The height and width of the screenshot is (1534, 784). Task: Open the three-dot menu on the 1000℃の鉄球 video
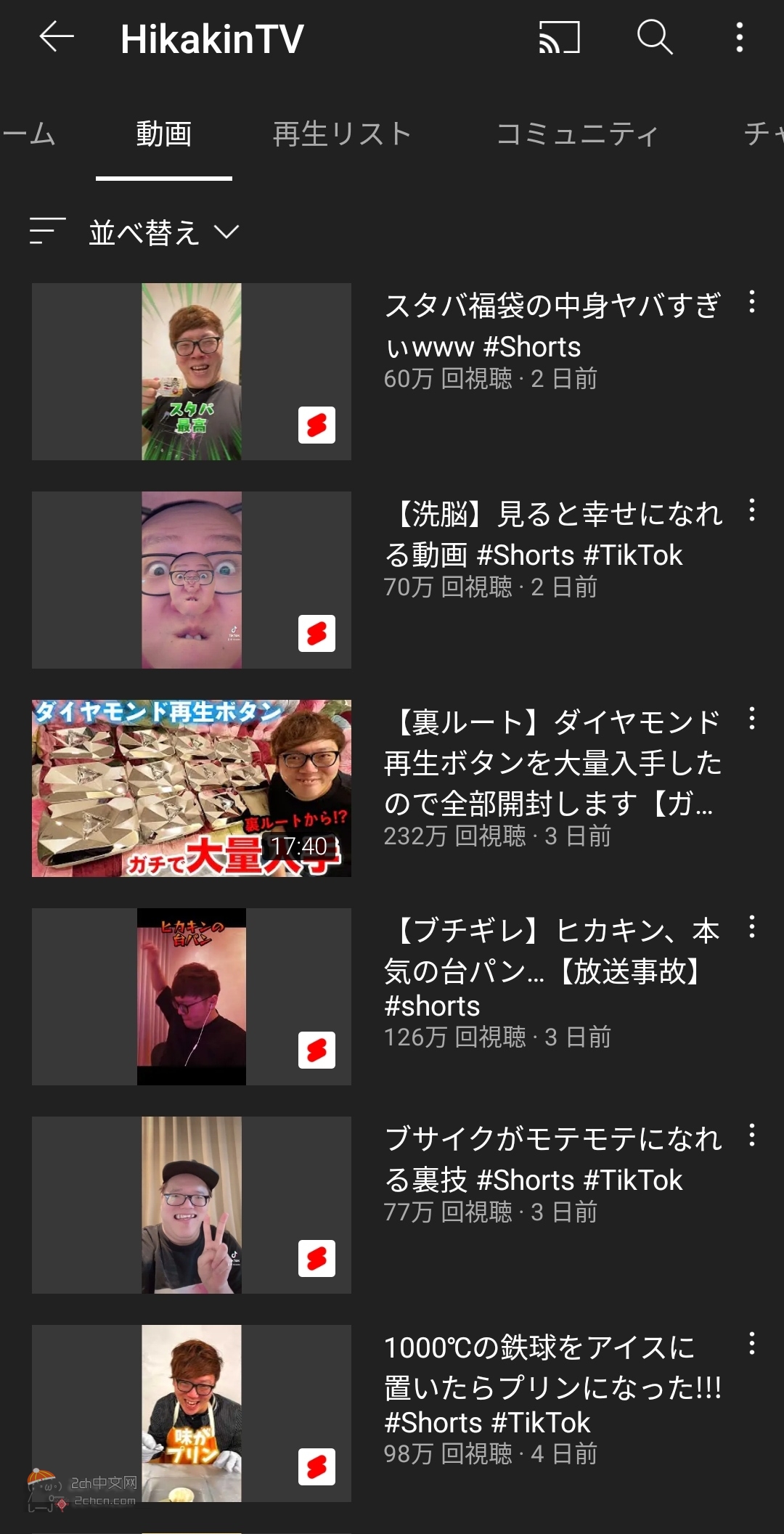751,1344
